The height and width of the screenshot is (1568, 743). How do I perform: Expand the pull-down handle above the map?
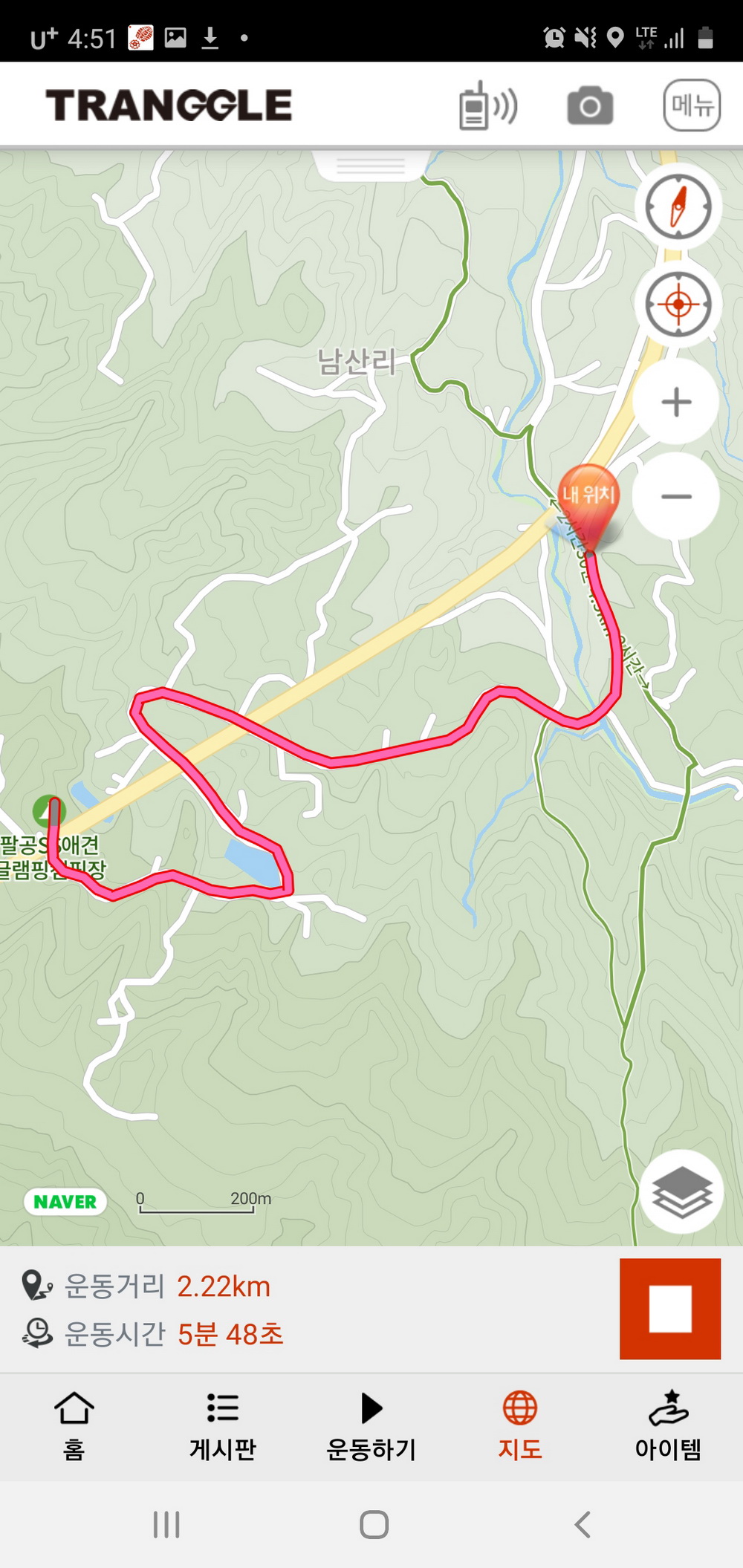coord(371,165)
